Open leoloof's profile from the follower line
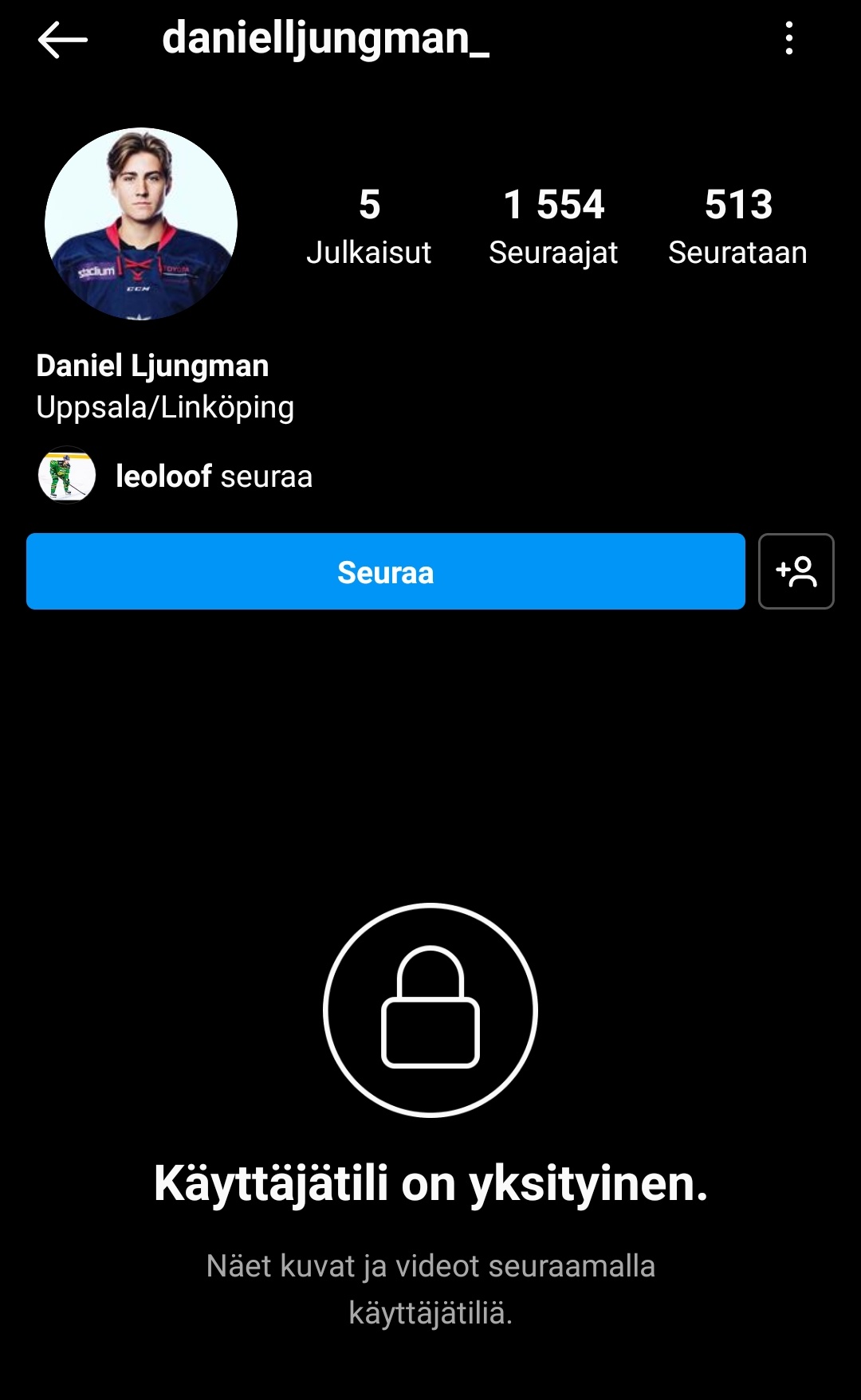The image size is (861, 1400). tap(163, 476)
